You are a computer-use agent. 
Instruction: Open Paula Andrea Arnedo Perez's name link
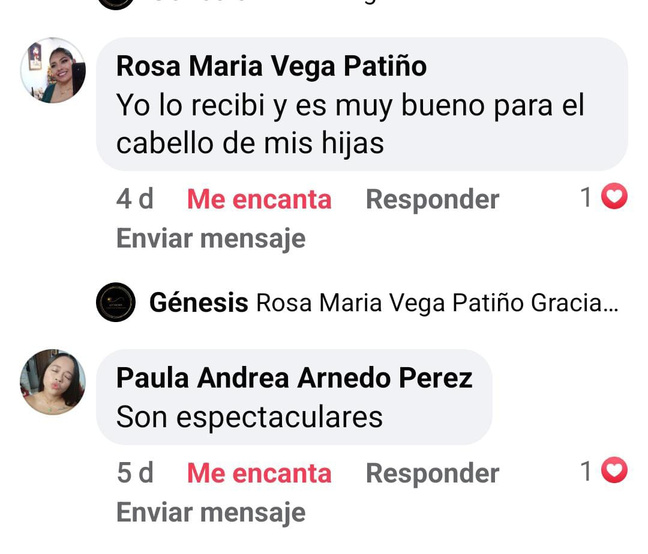tap(294, 378)
